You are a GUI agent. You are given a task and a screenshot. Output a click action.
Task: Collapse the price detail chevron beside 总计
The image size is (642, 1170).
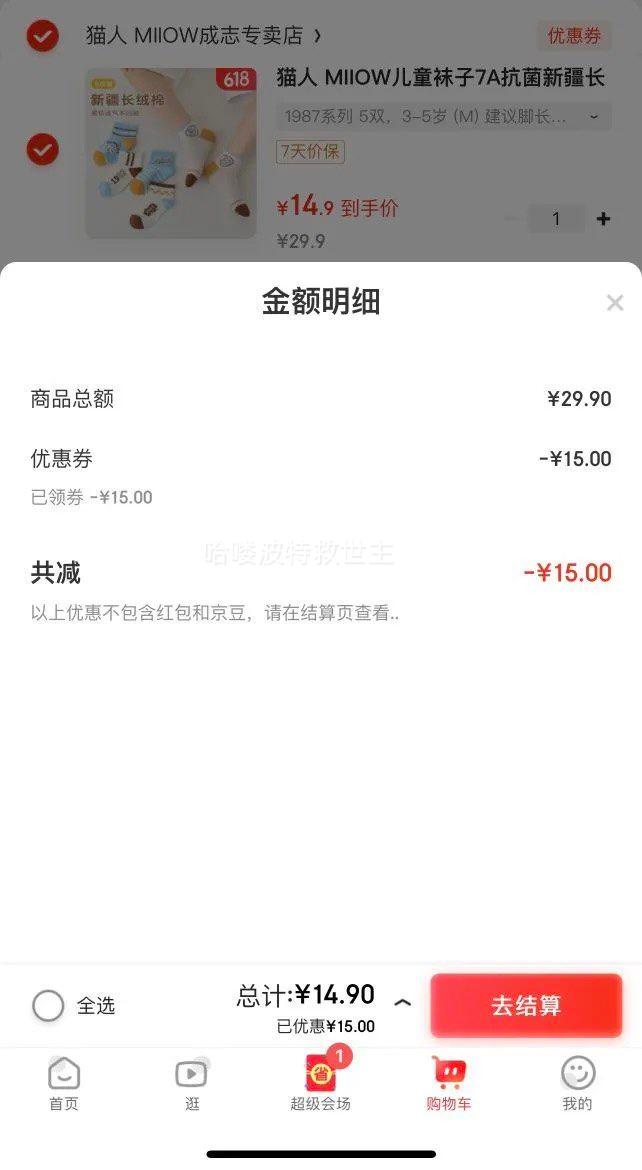tap(402, 1002)
